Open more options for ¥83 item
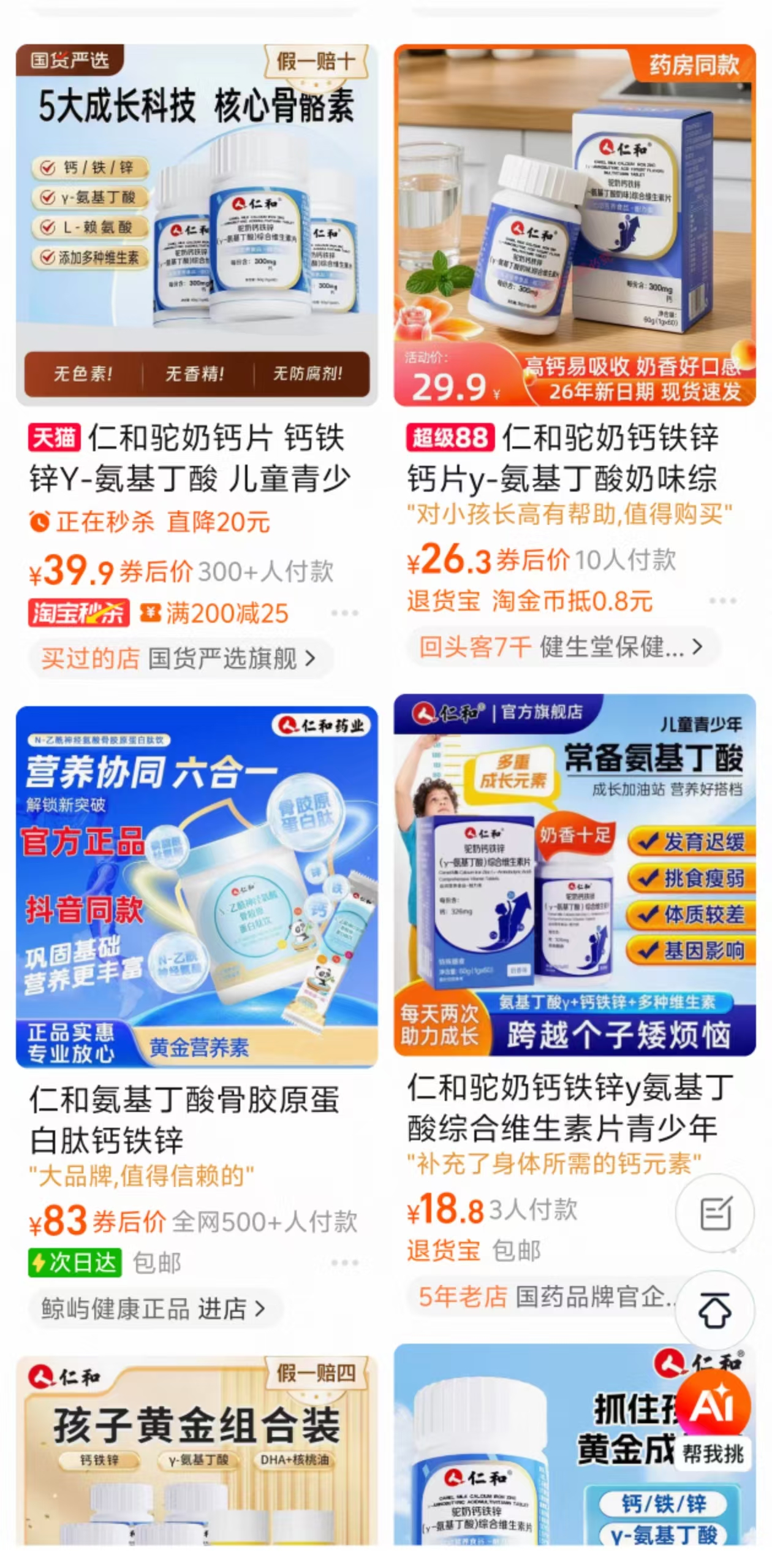This screenshot has width=772, height=1568. pos(344,1263)
